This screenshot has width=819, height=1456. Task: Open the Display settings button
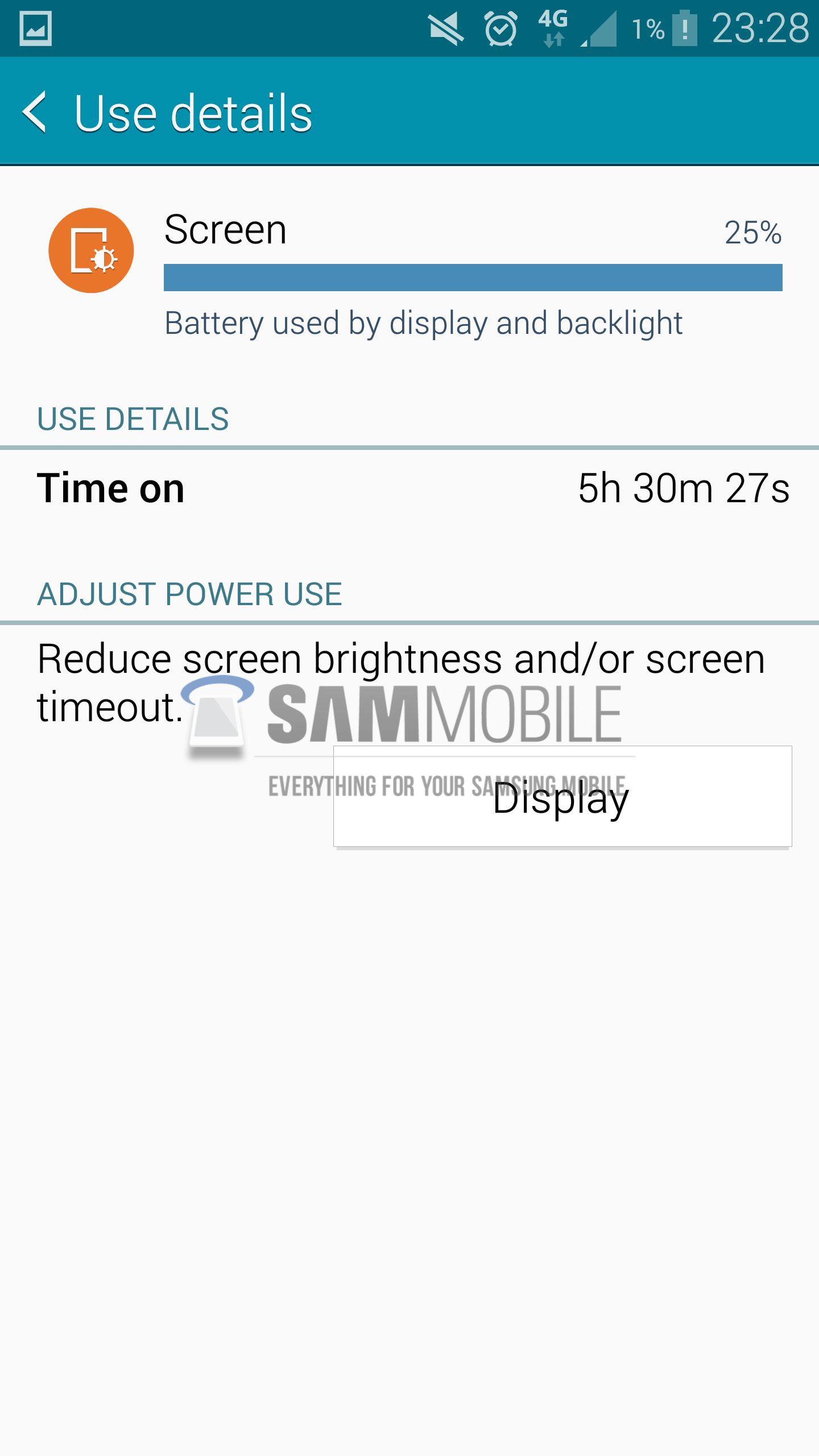[562, 796]
